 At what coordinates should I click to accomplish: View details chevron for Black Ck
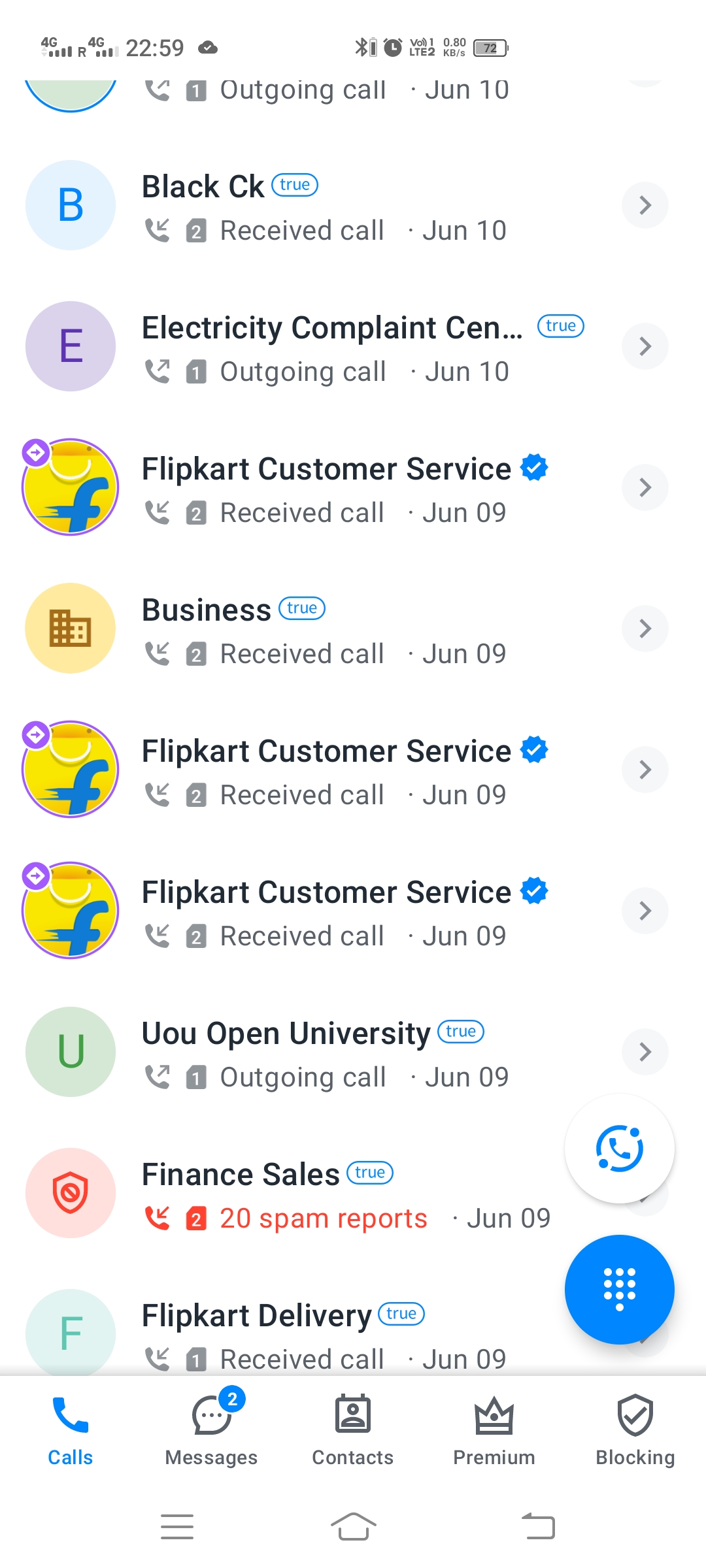(x=645, y=205)
